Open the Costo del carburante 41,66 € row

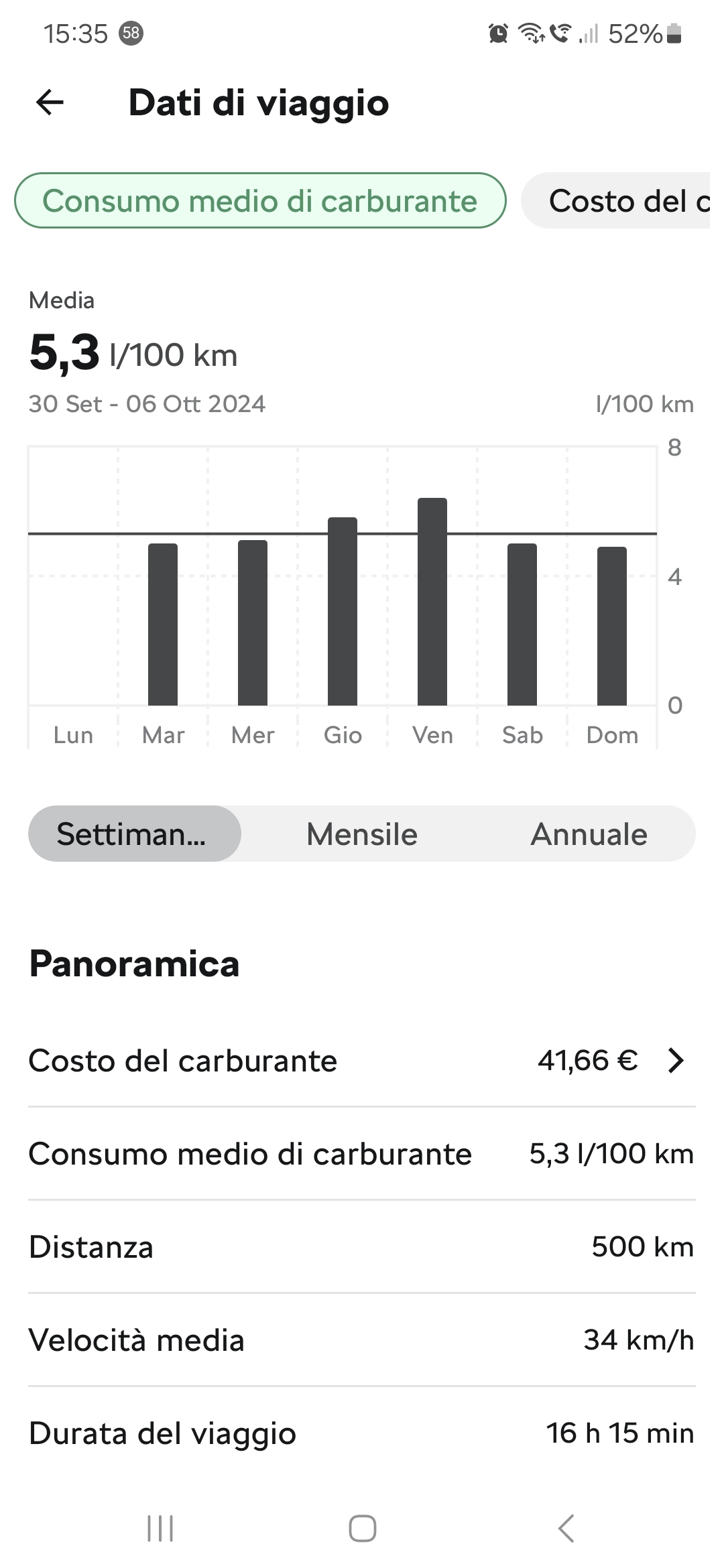tap(362, 1061)
